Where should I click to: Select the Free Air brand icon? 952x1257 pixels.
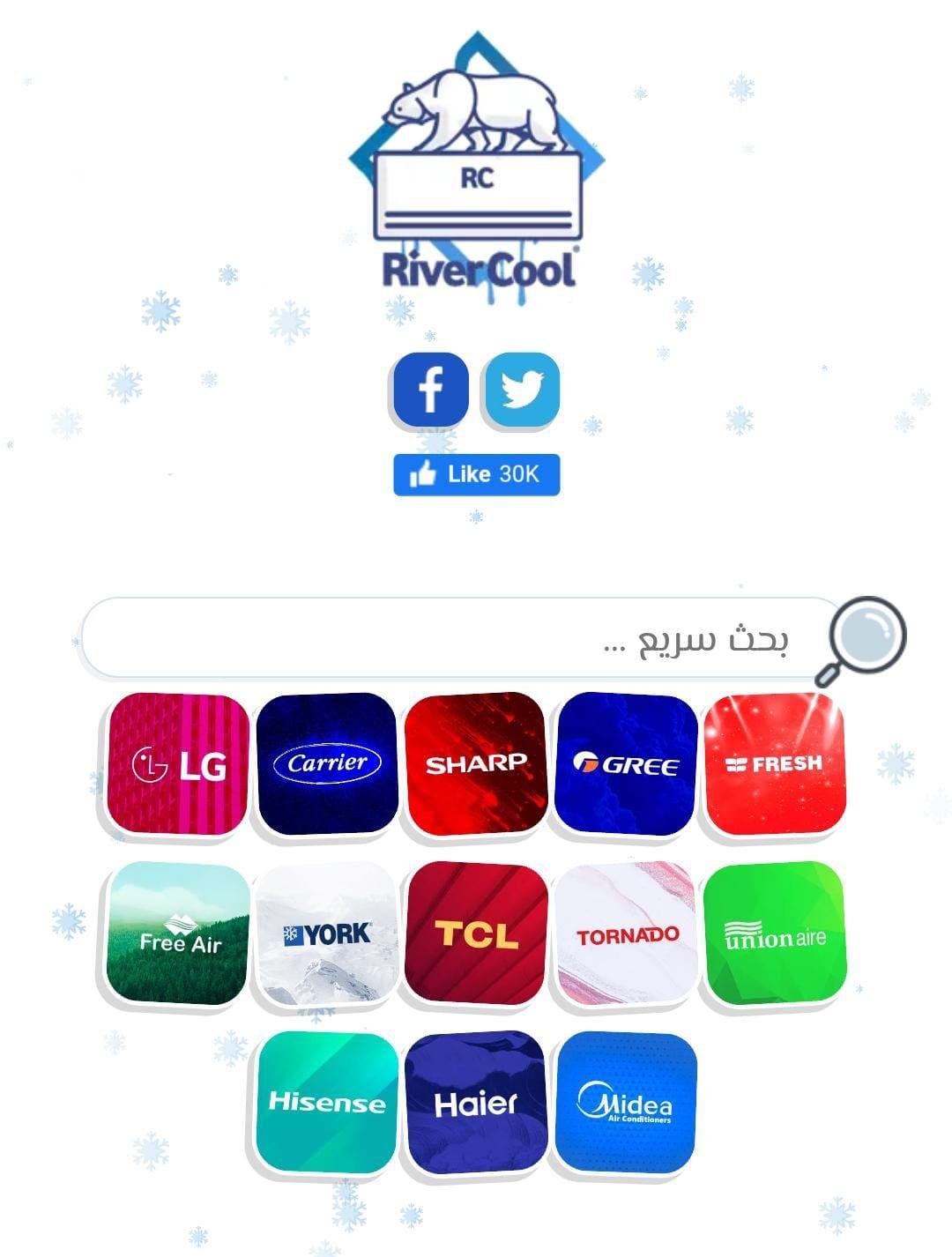[177, 936]
